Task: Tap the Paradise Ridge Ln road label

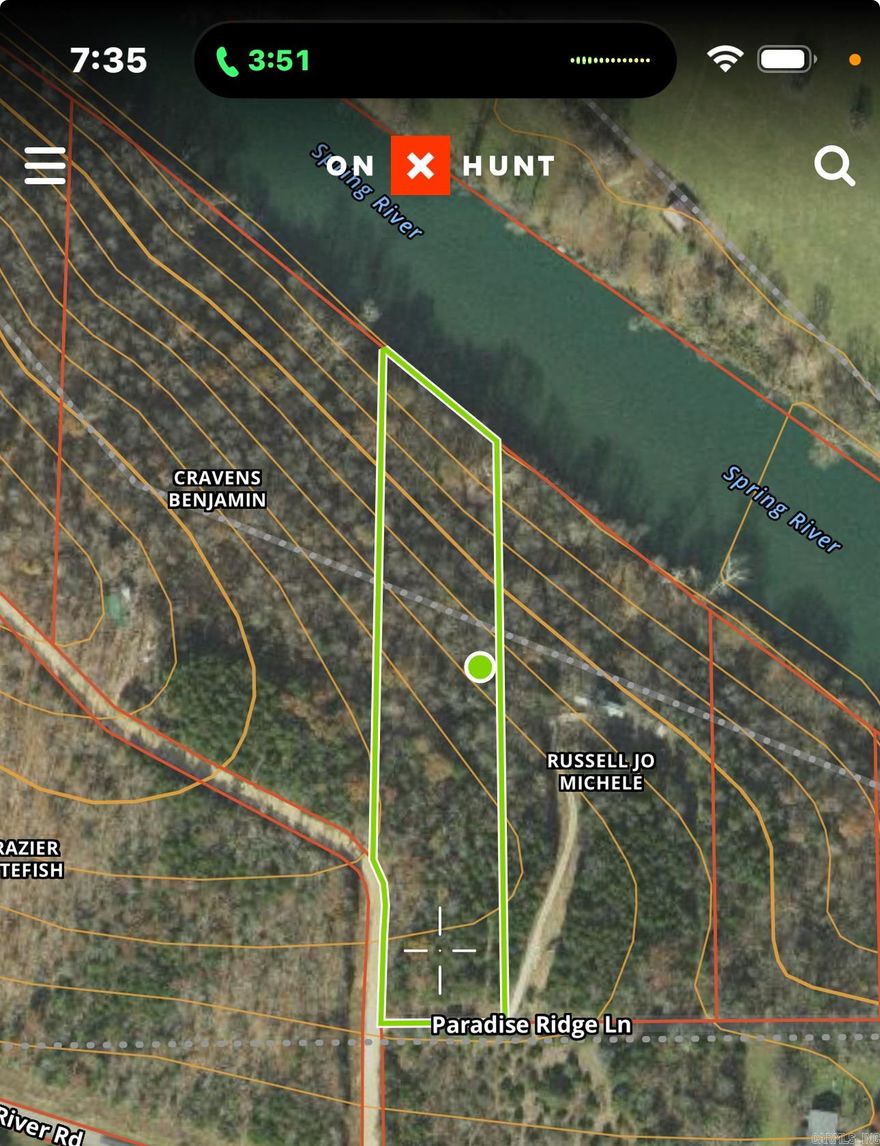Action: (x=530, y=1025)
